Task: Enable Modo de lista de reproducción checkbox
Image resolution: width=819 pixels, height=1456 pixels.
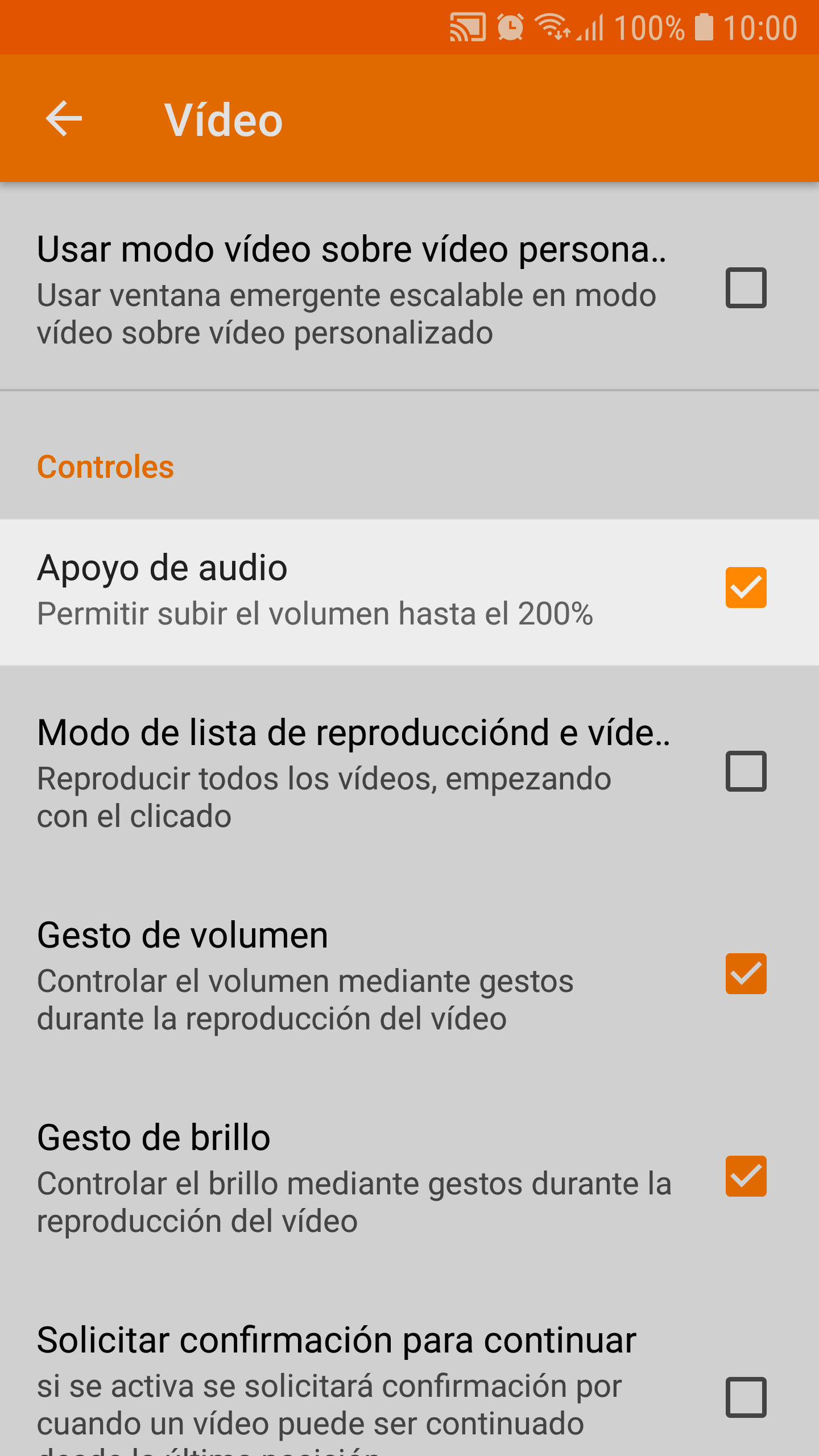Action: (x=746, y=772)
